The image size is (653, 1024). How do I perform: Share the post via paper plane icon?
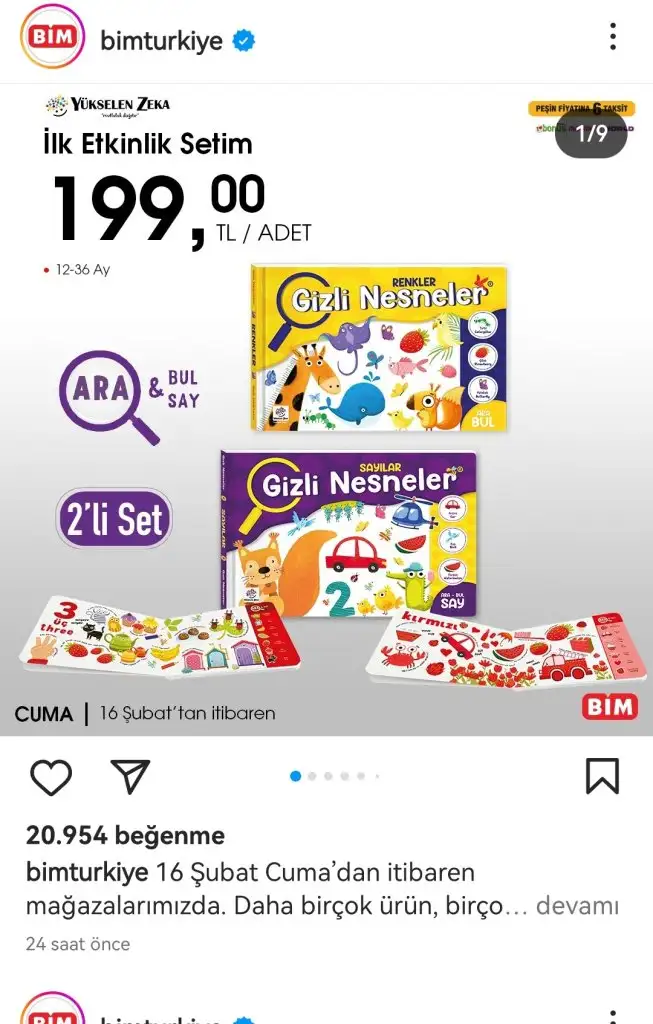coord(130,776)
